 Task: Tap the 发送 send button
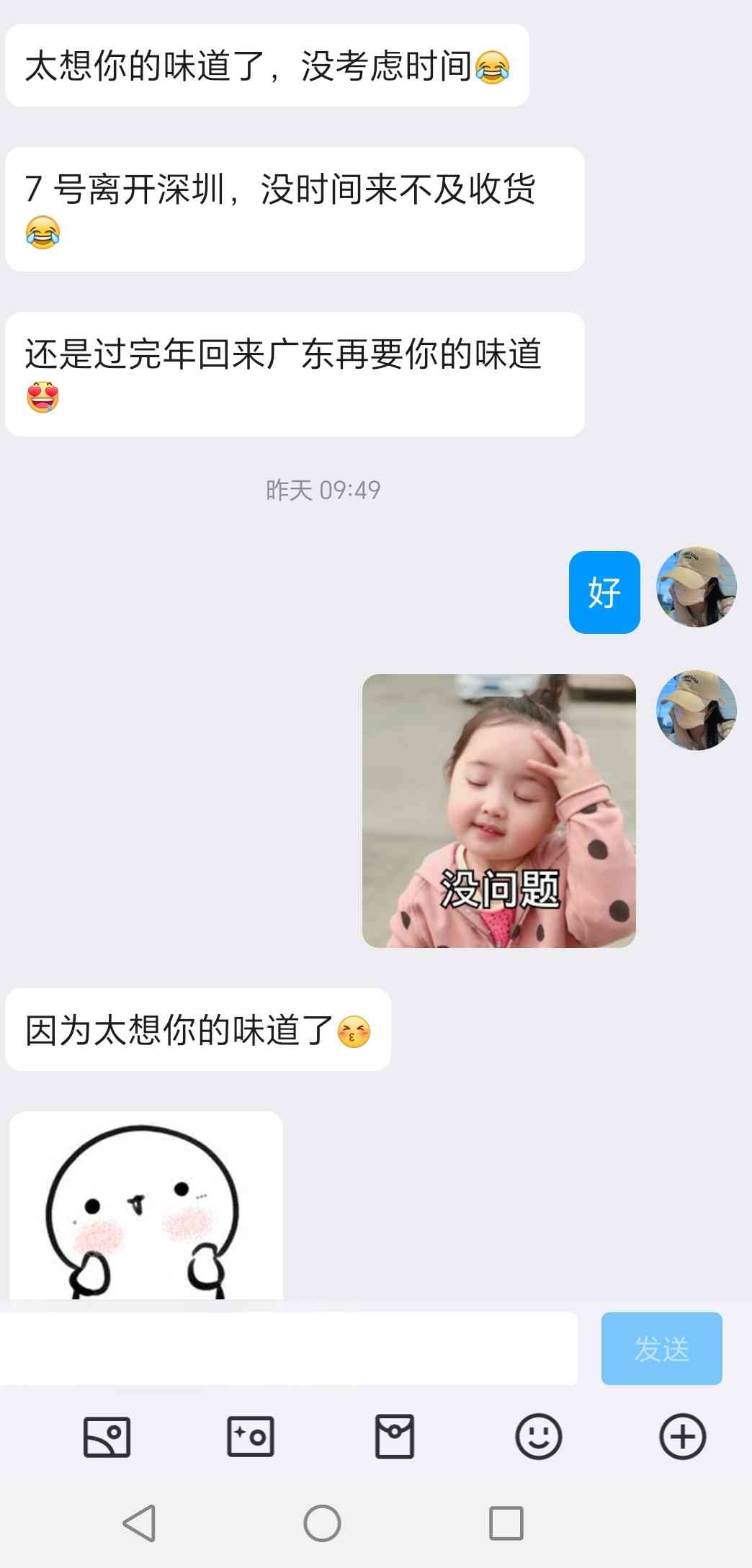[661, 1348]
